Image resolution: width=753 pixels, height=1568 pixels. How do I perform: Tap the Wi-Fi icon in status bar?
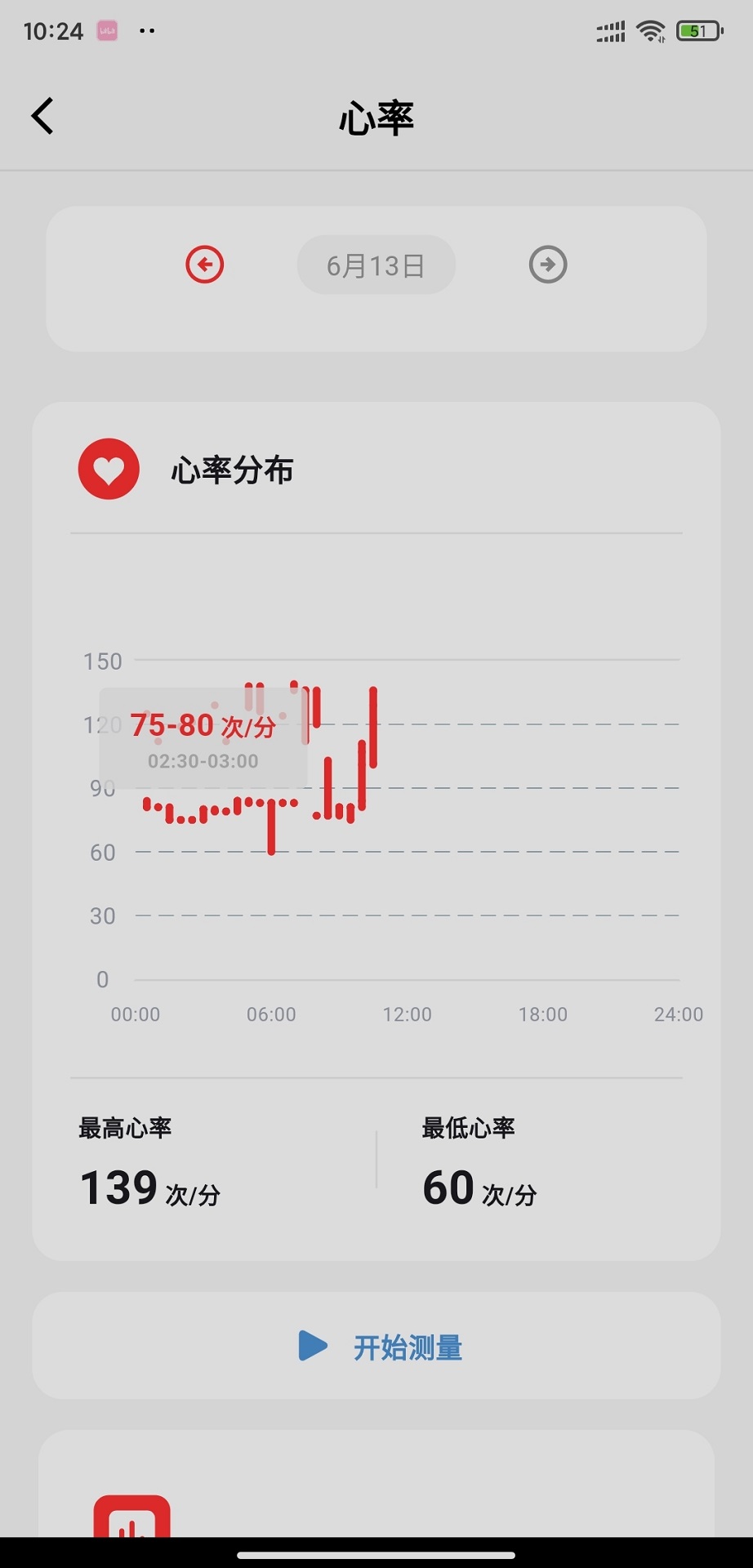pos(649,30)
